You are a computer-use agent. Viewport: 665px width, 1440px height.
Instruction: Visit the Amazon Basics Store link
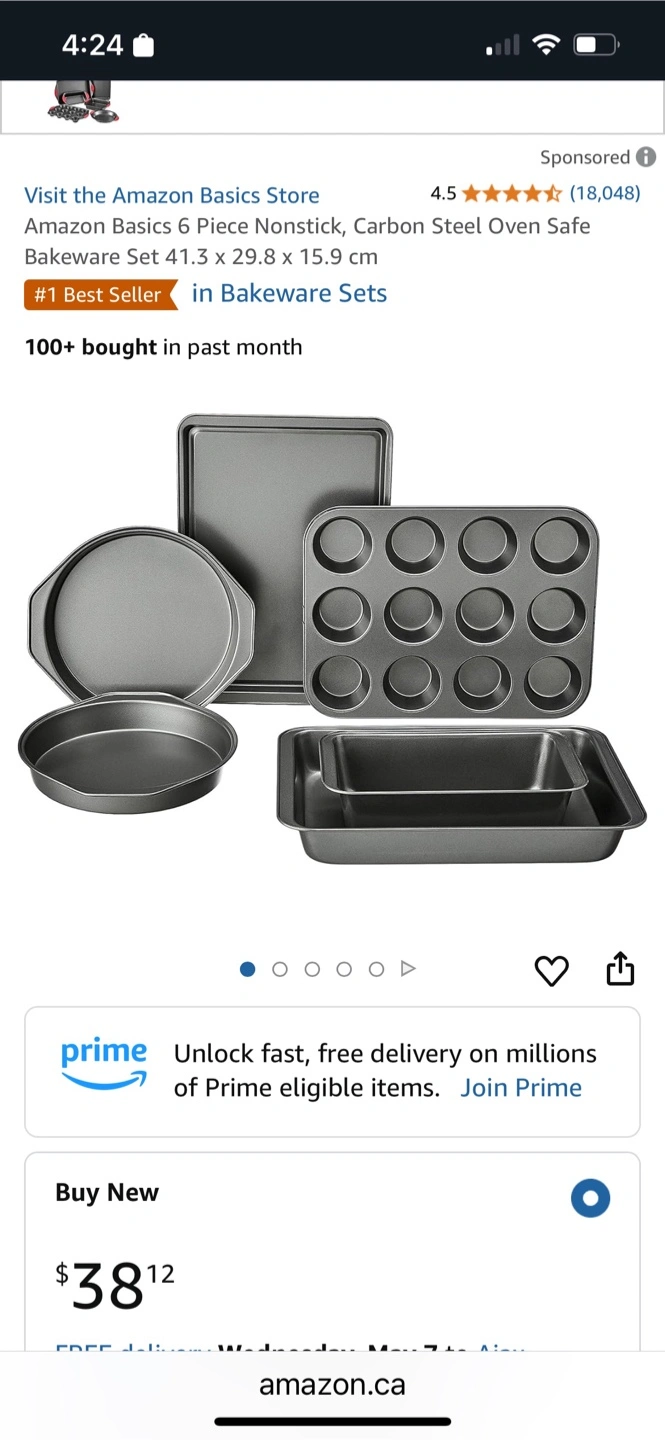point(171,195)
